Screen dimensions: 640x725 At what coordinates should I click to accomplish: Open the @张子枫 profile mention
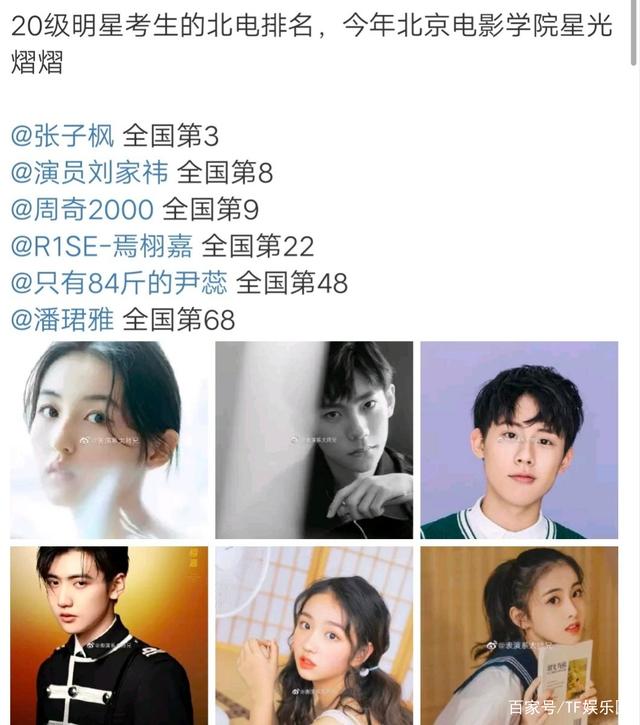pos(62,136)
